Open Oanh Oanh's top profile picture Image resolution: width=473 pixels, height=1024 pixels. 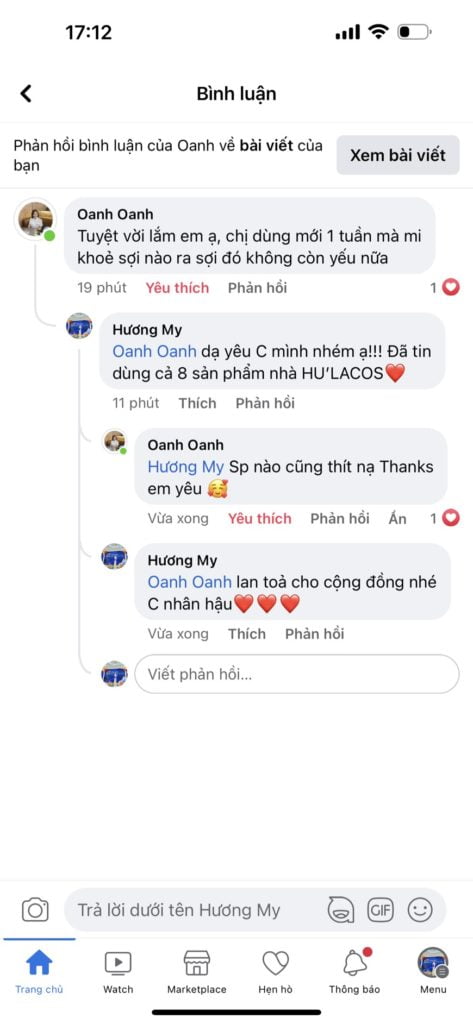coord(35,219)
